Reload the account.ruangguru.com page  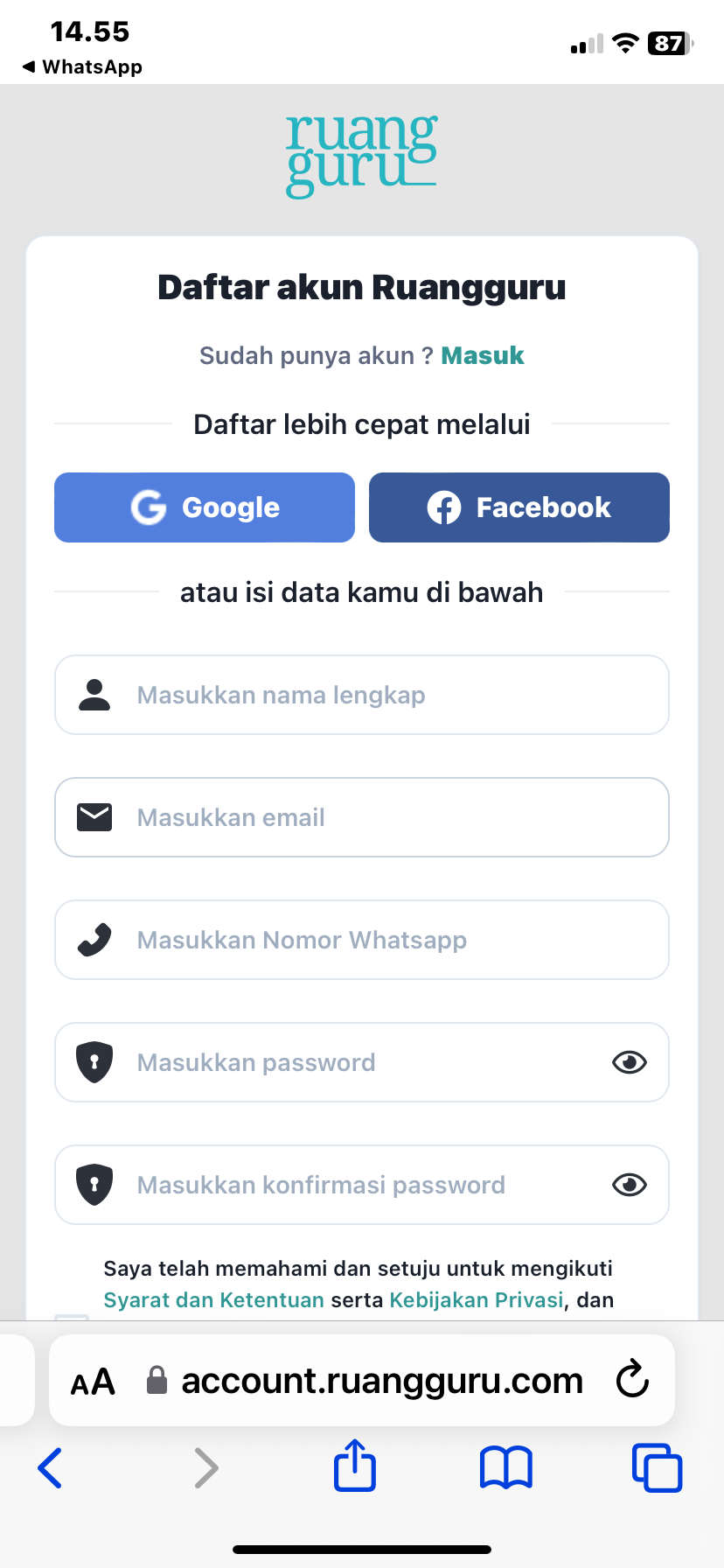631,1381
